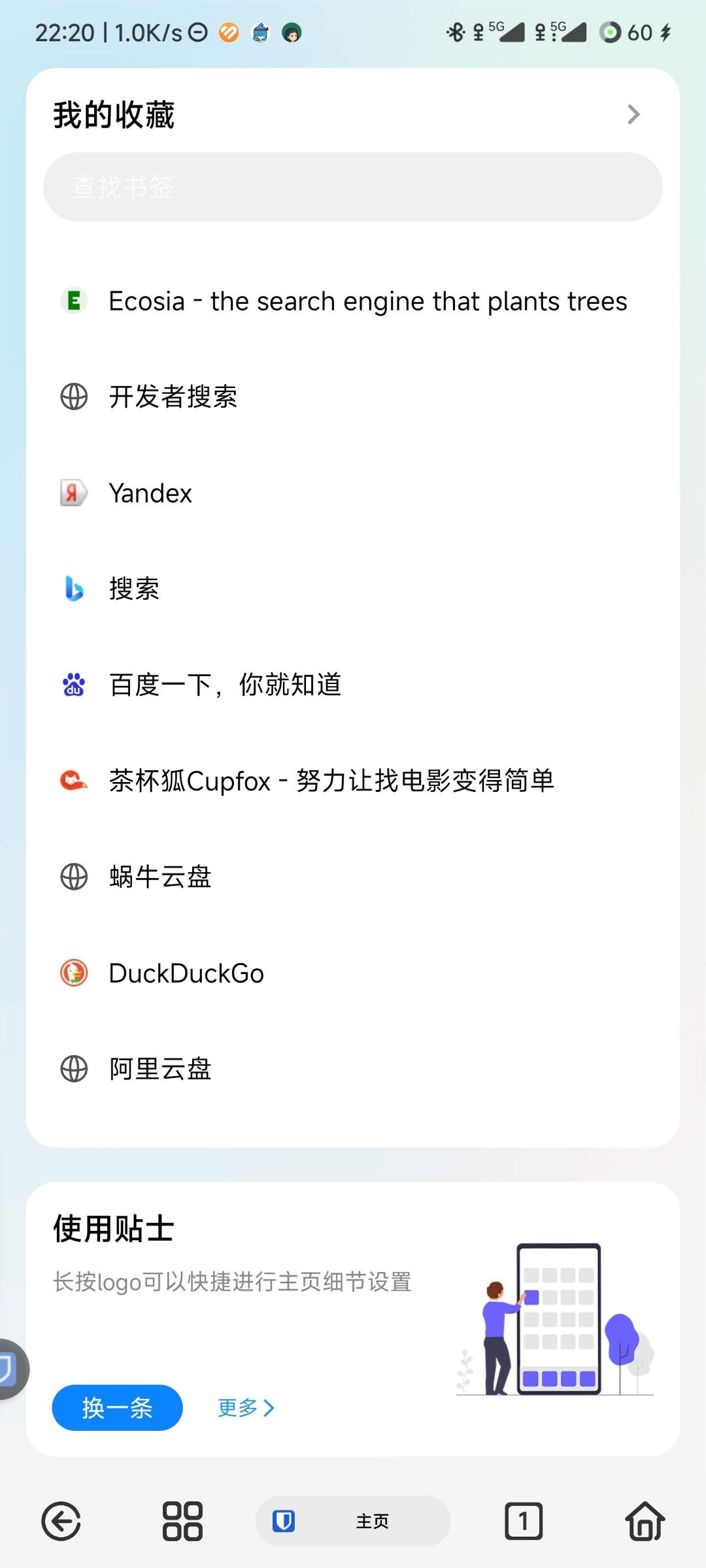Viewport: 706px width, 1568px height.
Task: Expand 我的收藏 with the right chevron
Action: (632, 114)
